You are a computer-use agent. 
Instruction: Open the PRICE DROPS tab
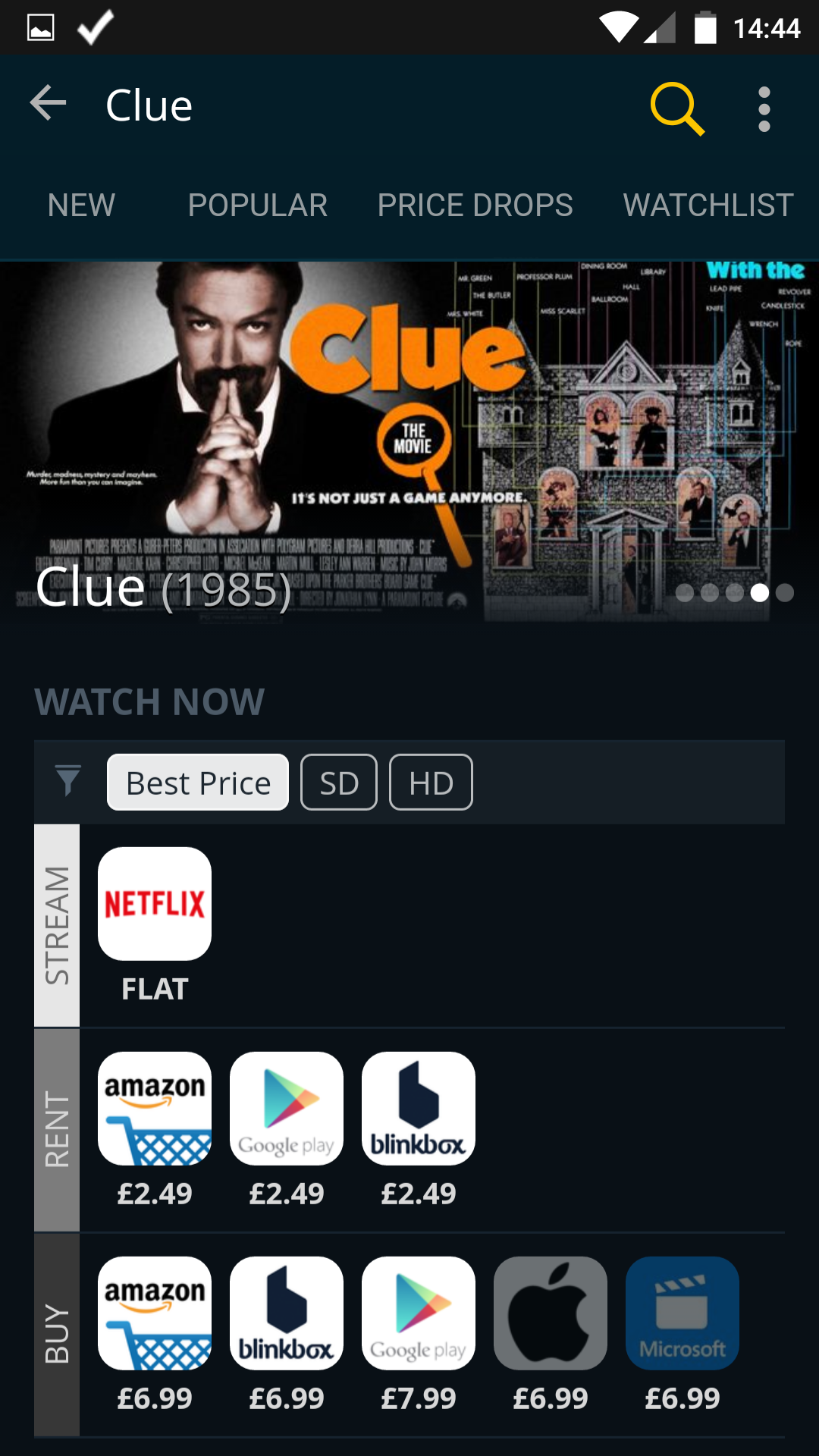475,205
